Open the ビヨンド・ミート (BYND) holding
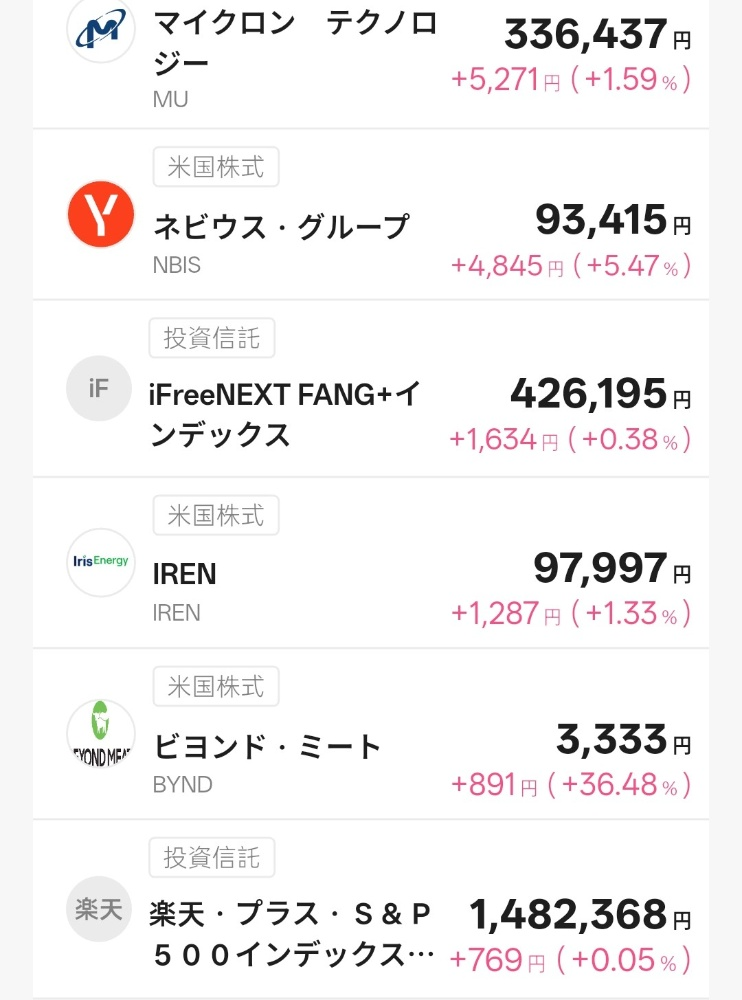The height and width of the screenshot is (1000, 742). point(268,746)
